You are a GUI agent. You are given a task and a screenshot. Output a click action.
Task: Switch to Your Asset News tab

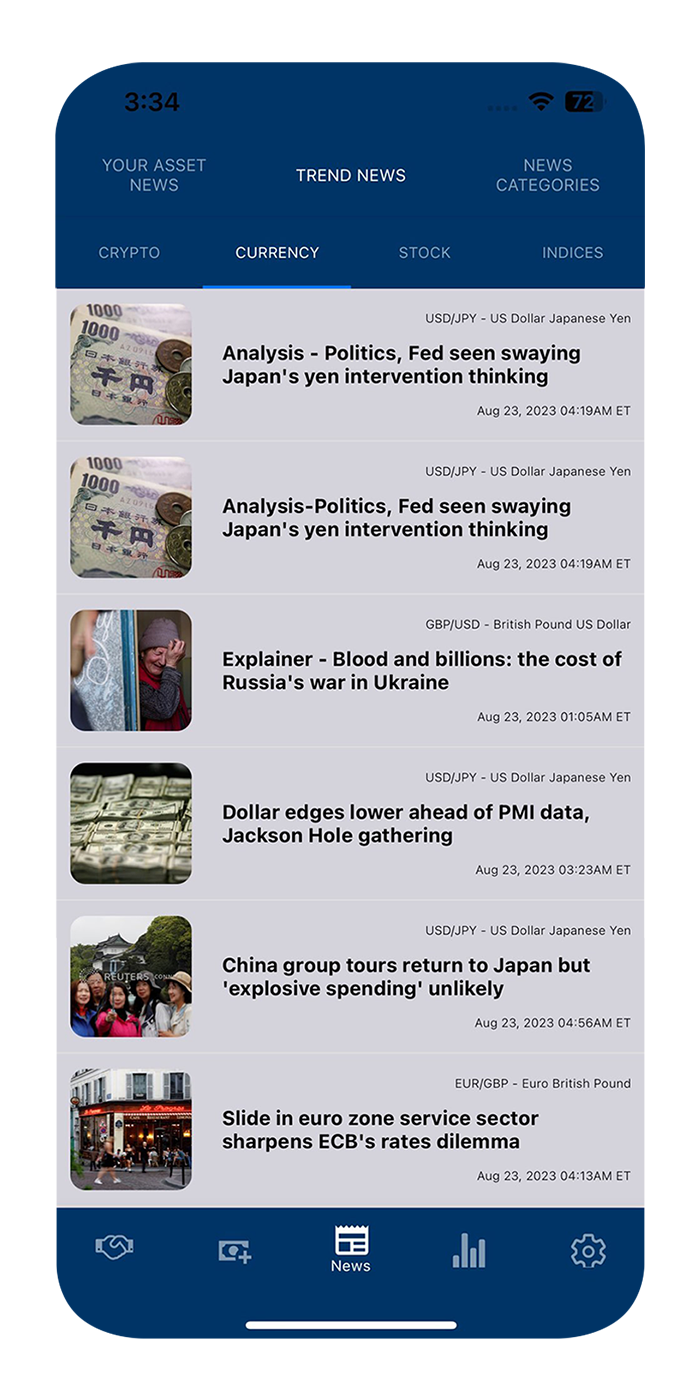click(154, 175)
